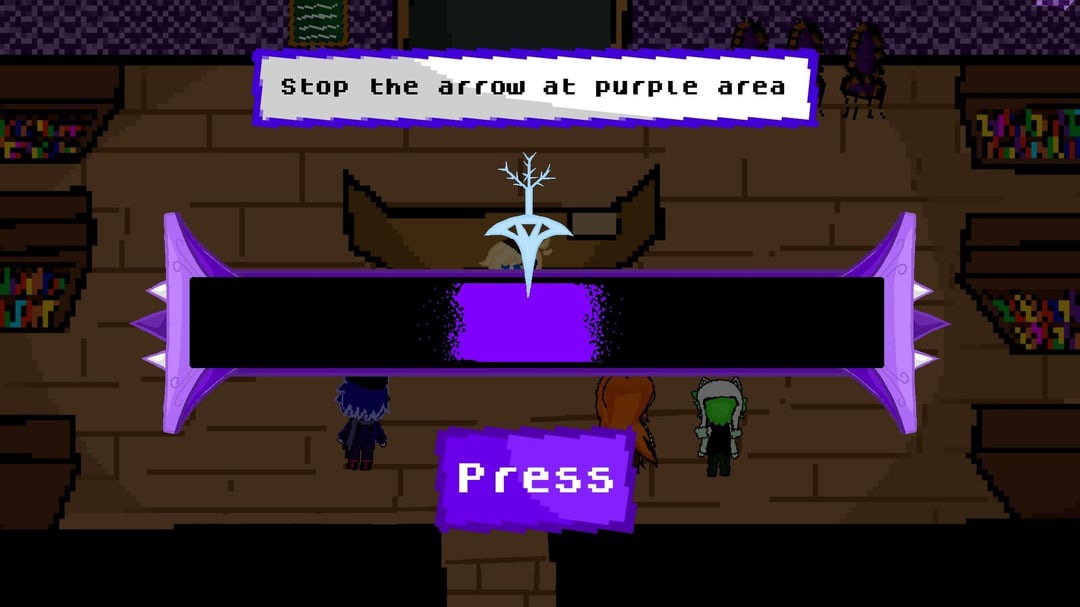The width and height of the screenshot is (1080, 607).
Task: Tap the purple Press button
Action: coord(535,478)
